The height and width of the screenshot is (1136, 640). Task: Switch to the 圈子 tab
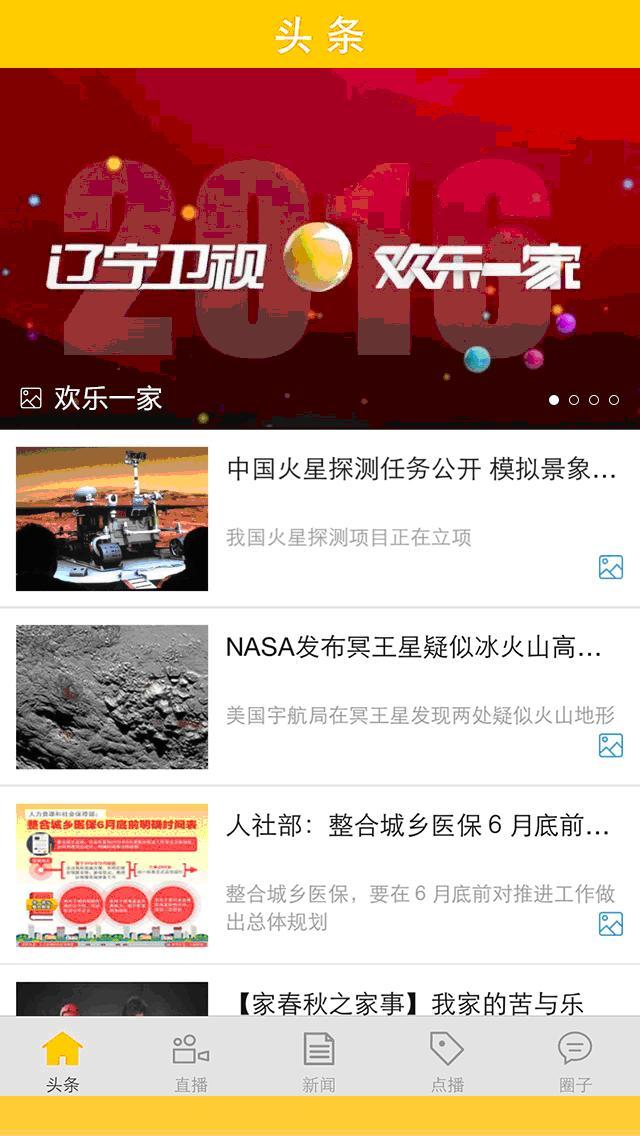[x=575, y=1061]
